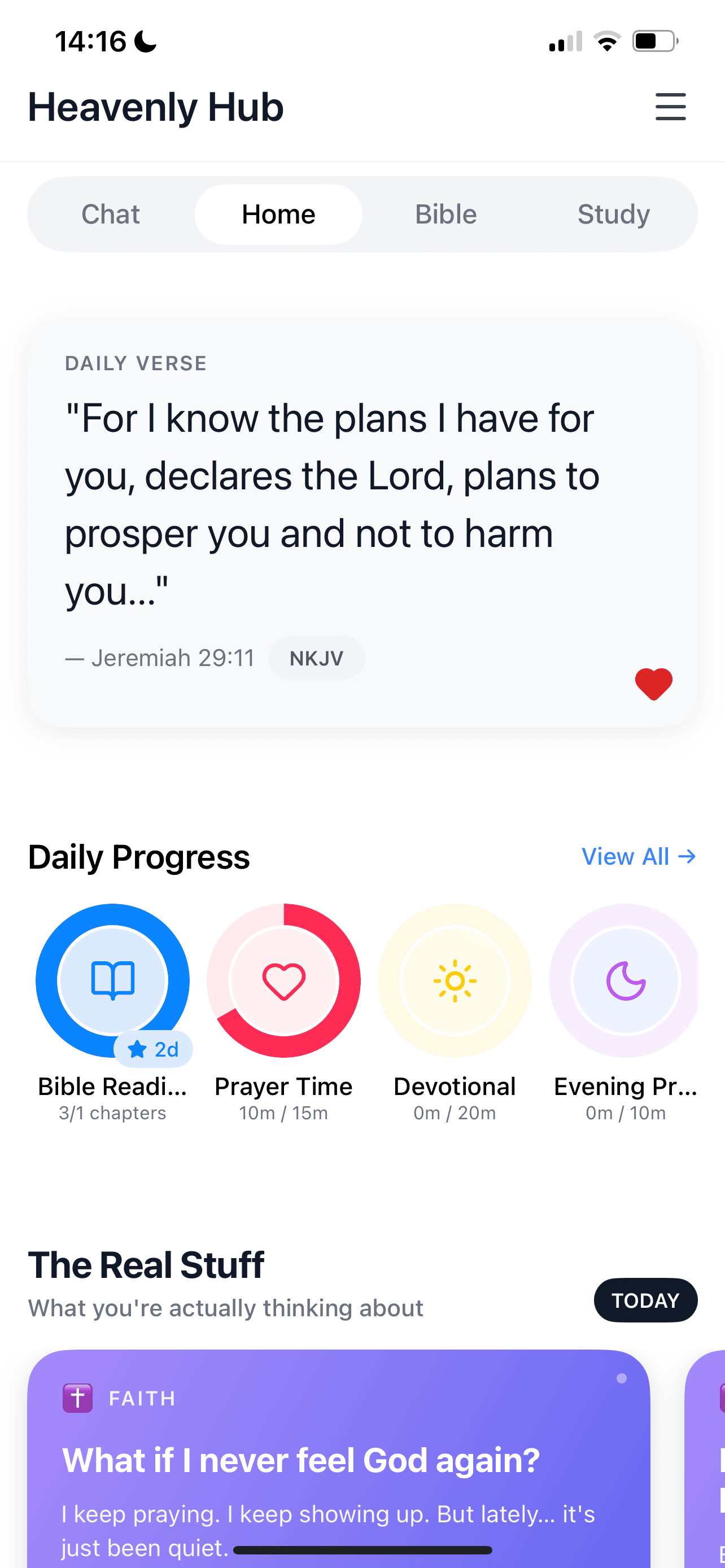Toggle the TODAY filter
This screenshot has width=725, height=1568.
pyautogui.click(x=645, y=1300)
